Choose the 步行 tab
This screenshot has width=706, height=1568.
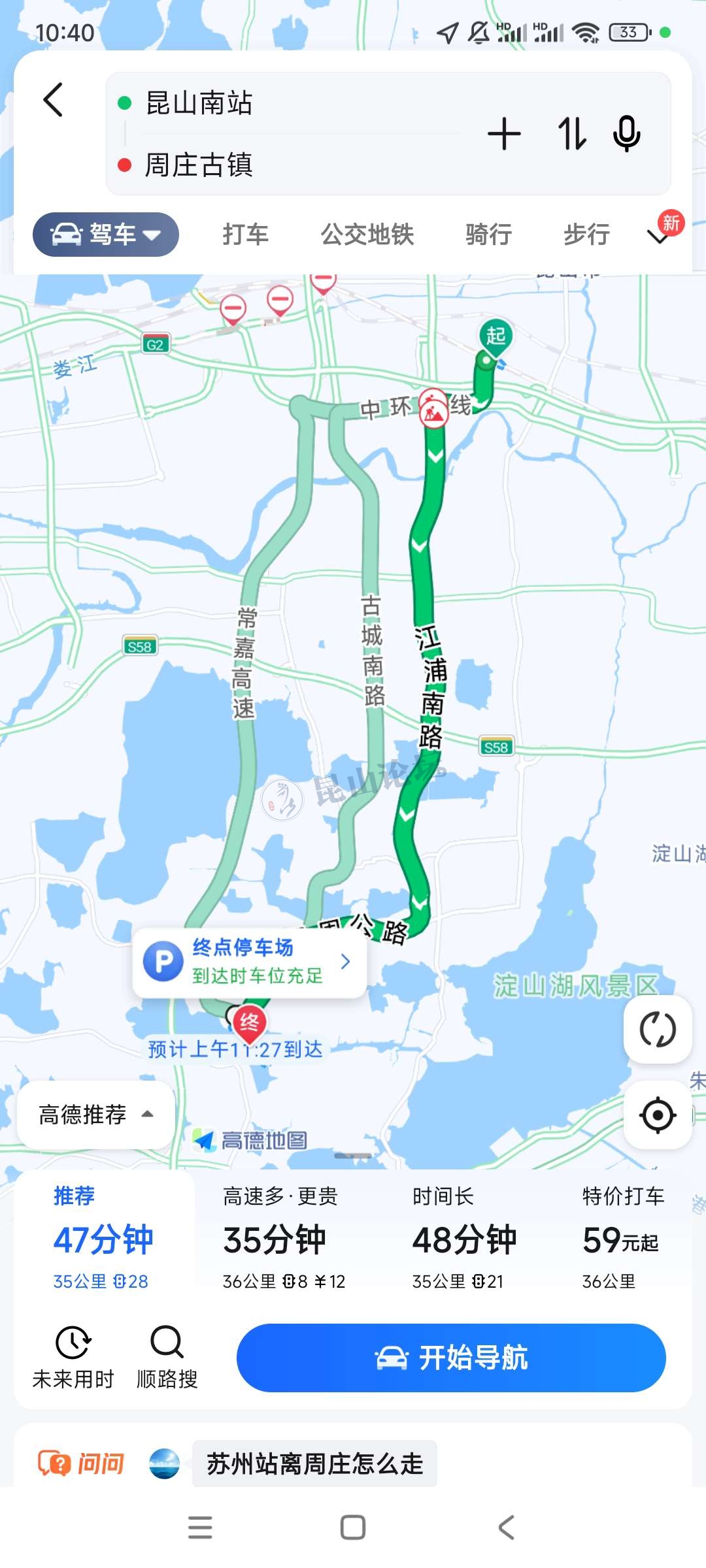coord(587,235)
